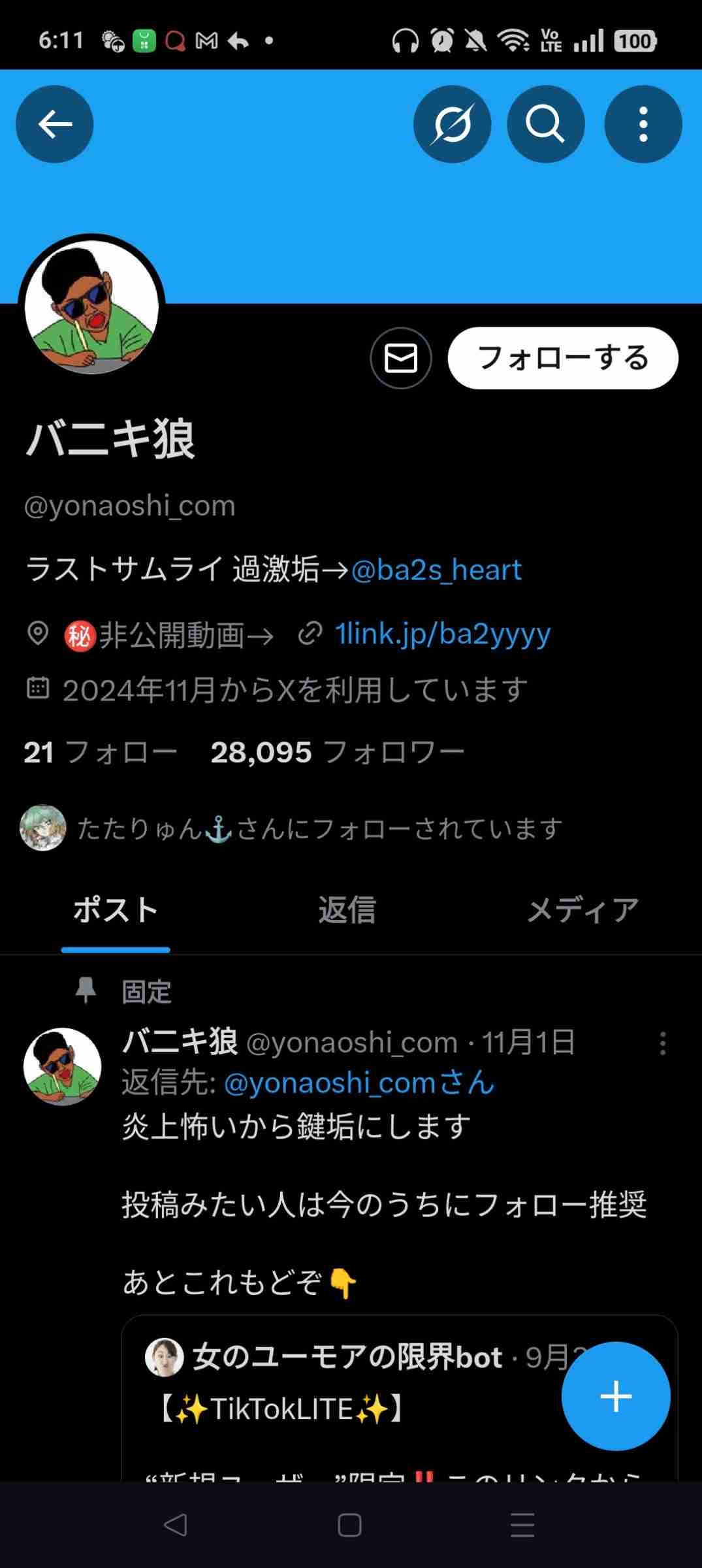The width and height of the screenshot is (702, 1568).
Task: Select the ポスト tab
Action: pos(116,910)
